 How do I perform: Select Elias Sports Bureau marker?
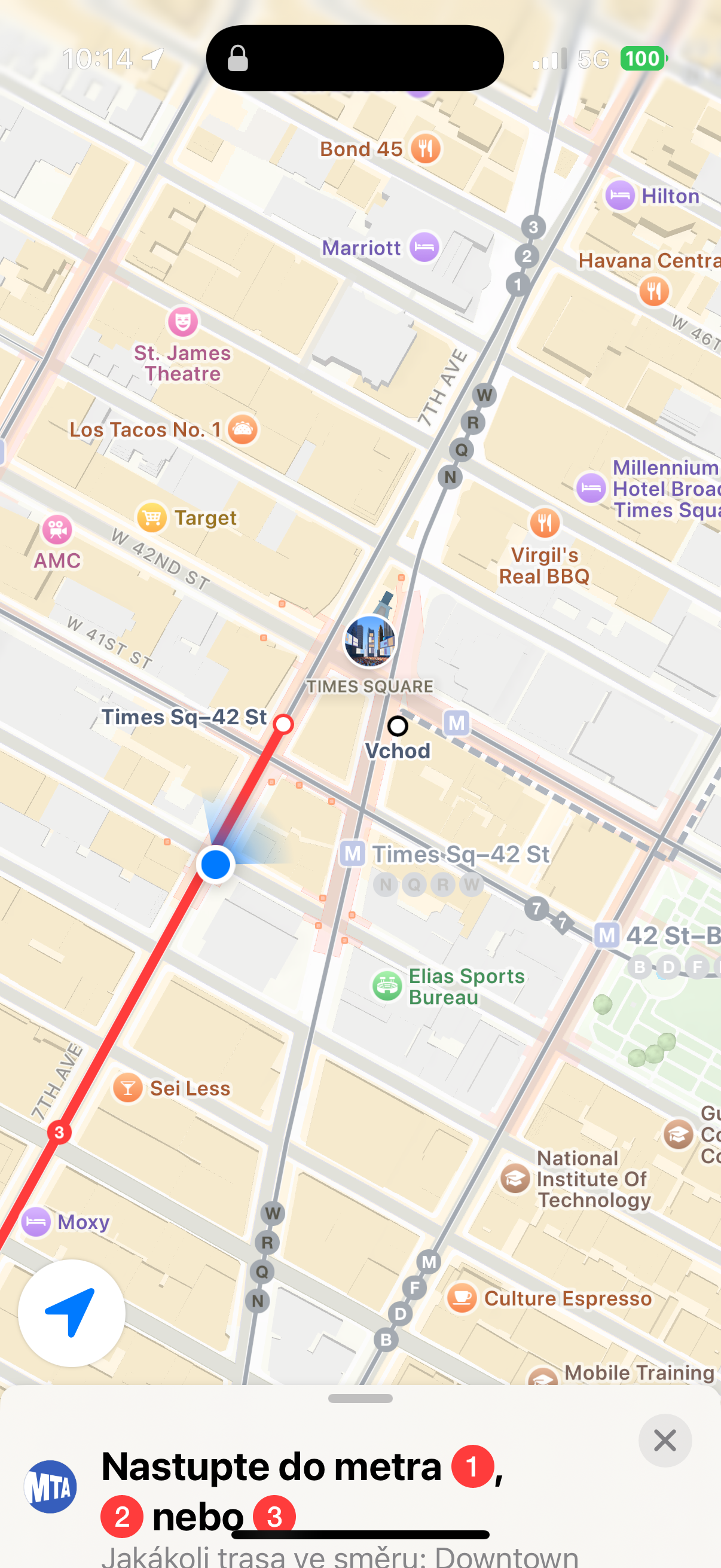point(387,986)
